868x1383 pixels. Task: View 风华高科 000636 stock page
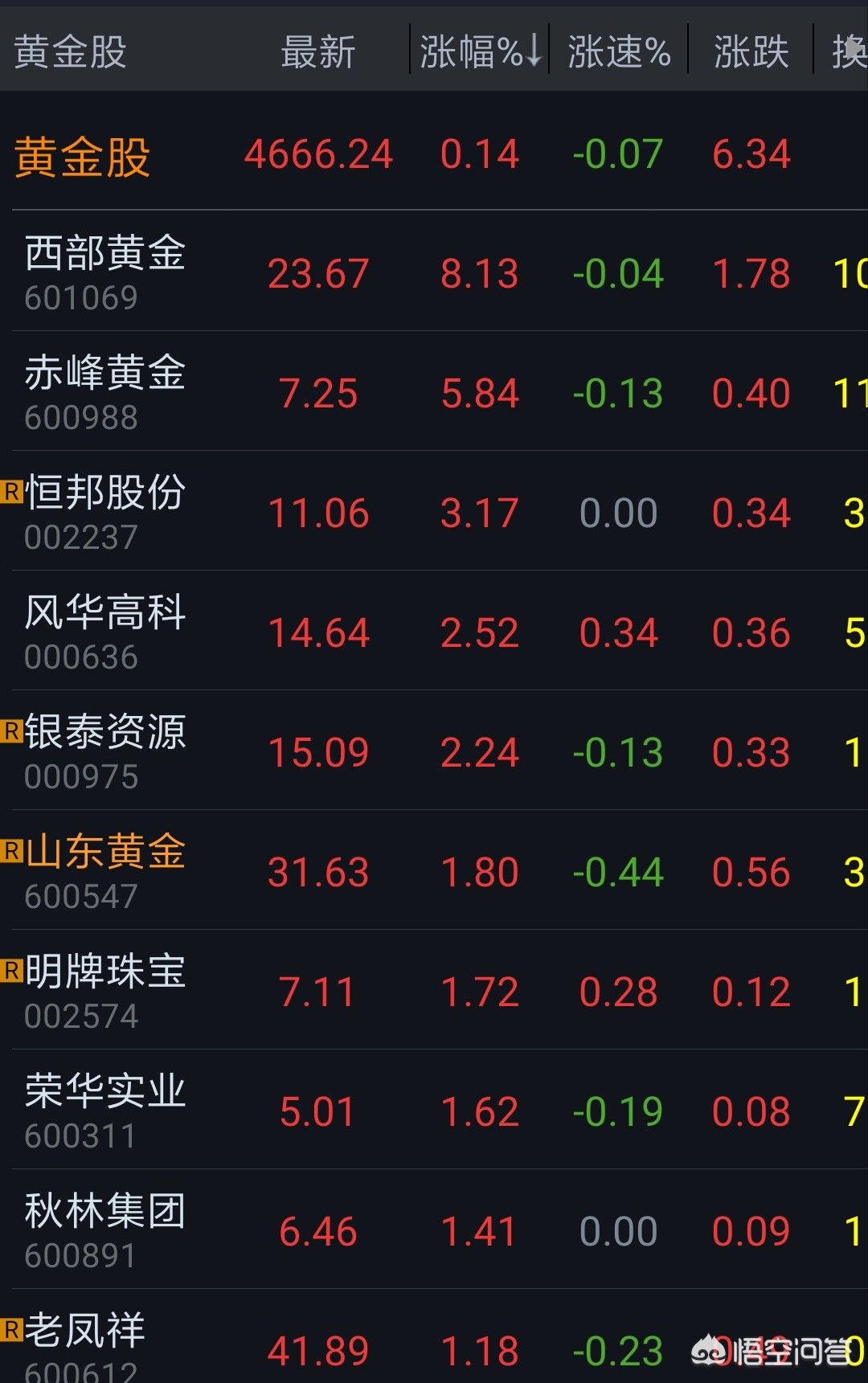(434, 631)
